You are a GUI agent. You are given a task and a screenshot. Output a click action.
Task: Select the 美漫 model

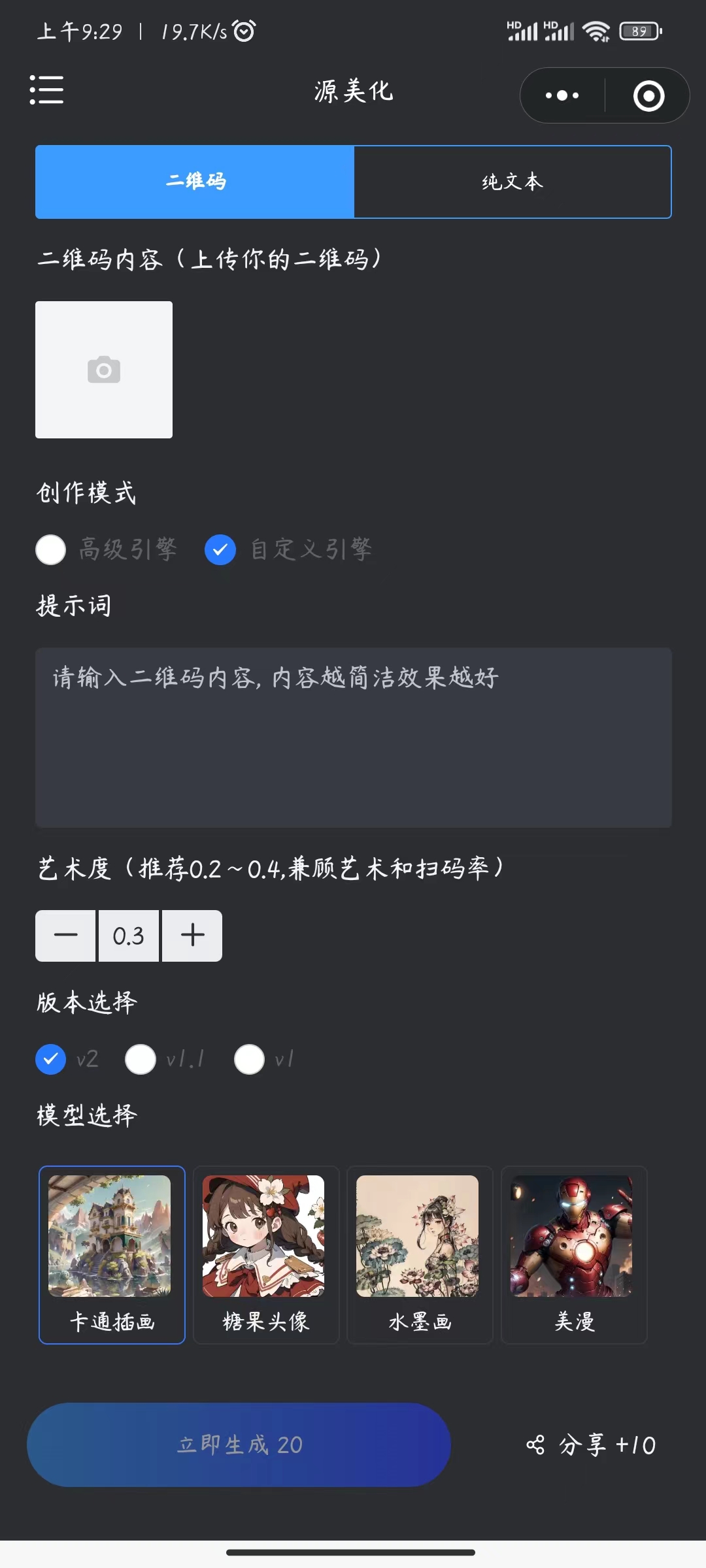(574, 1254)
